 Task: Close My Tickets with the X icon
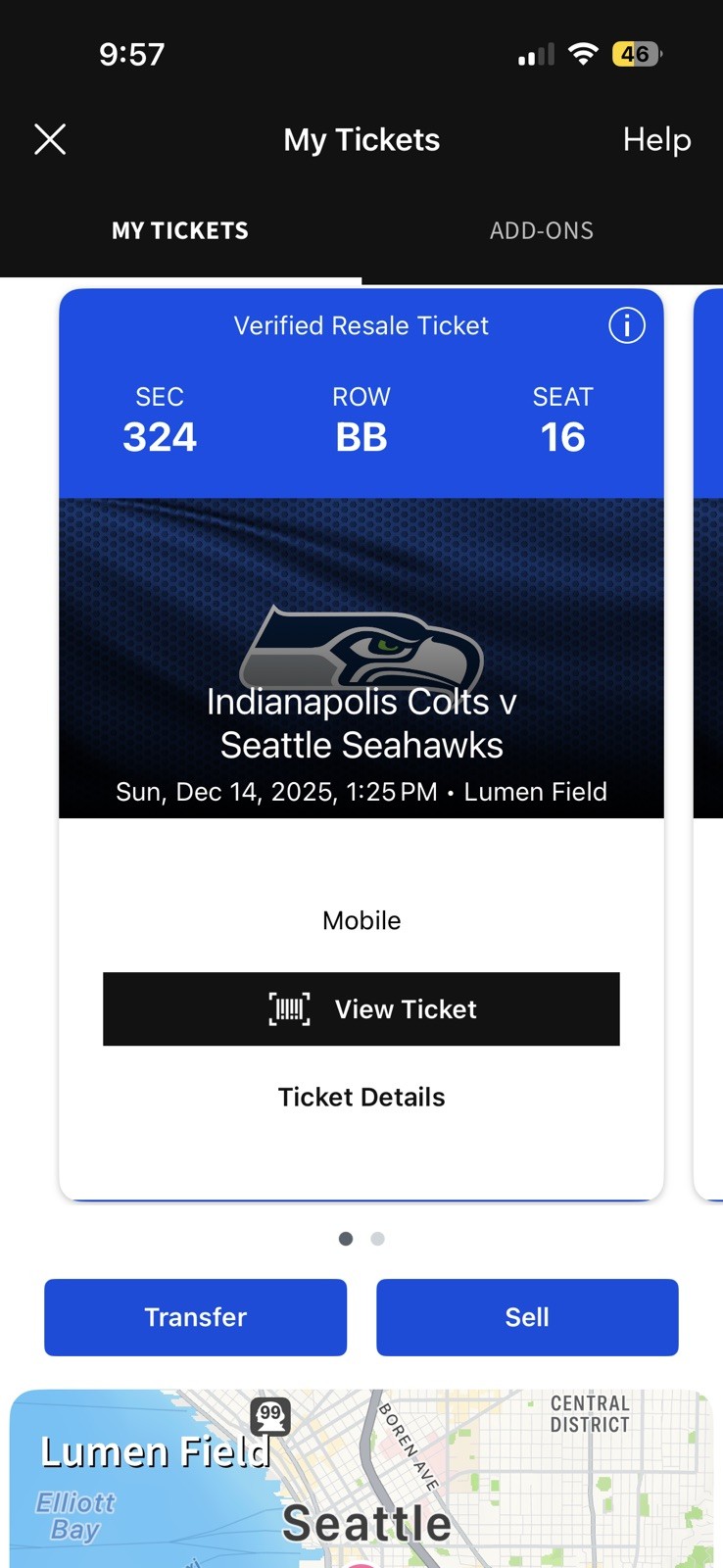click(x=49, y=139)
